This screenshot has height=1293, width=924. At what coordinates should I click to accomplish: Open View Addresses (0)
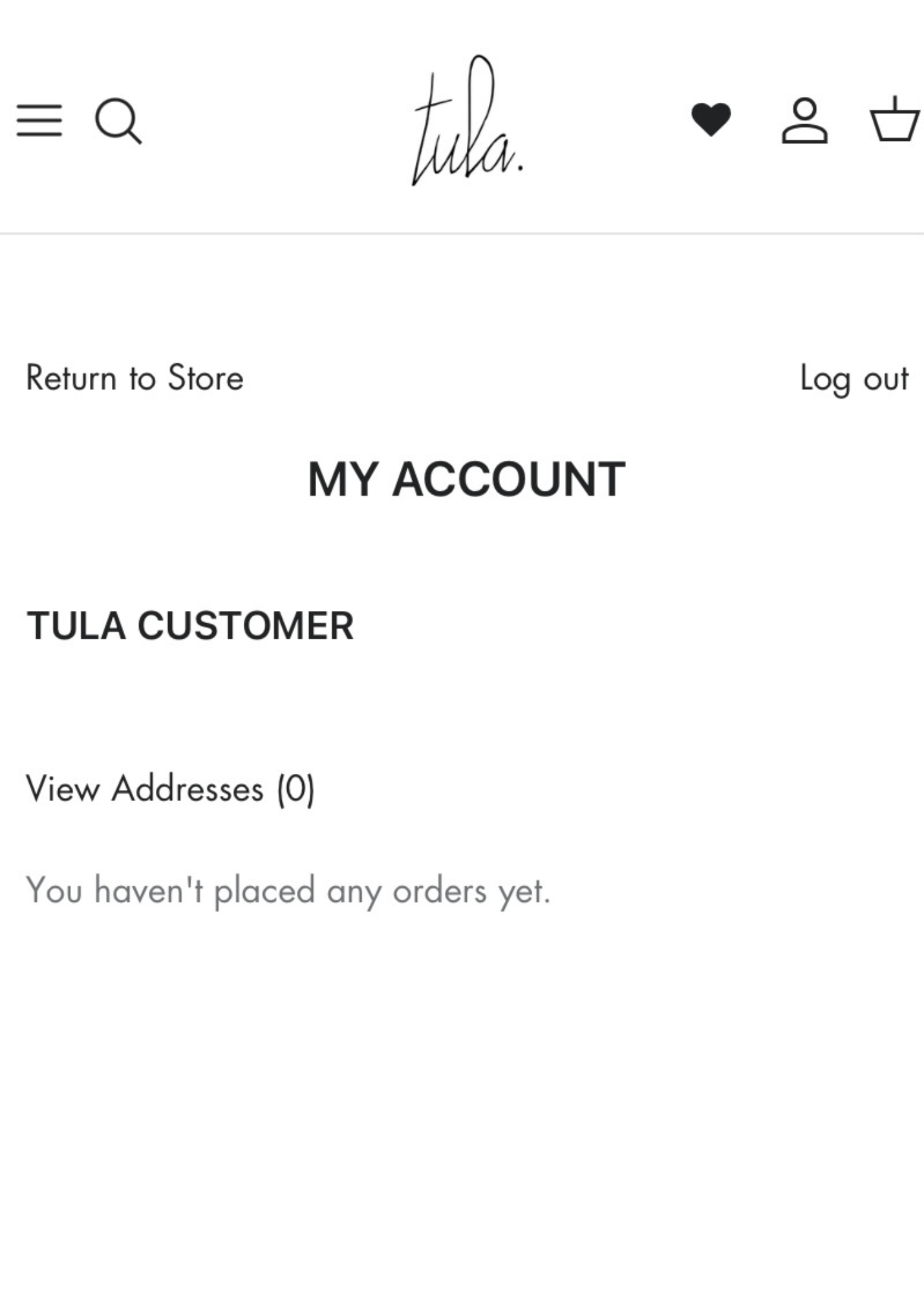[x=170, y=789]
